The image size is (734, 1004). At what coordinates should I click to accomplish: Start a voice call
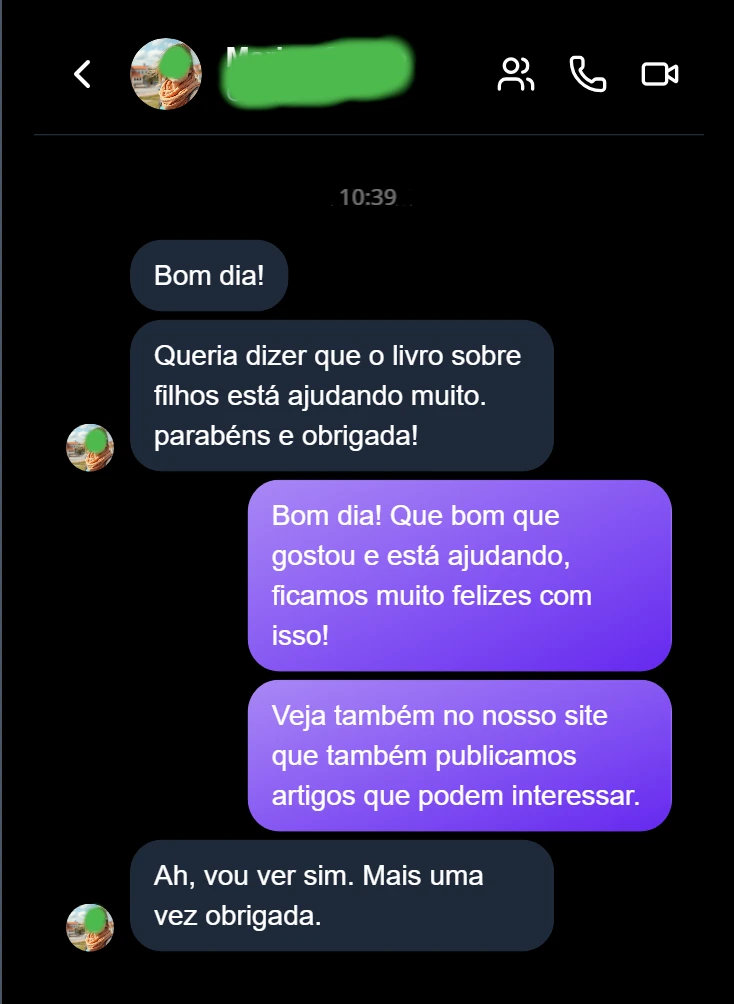point(588,74)
